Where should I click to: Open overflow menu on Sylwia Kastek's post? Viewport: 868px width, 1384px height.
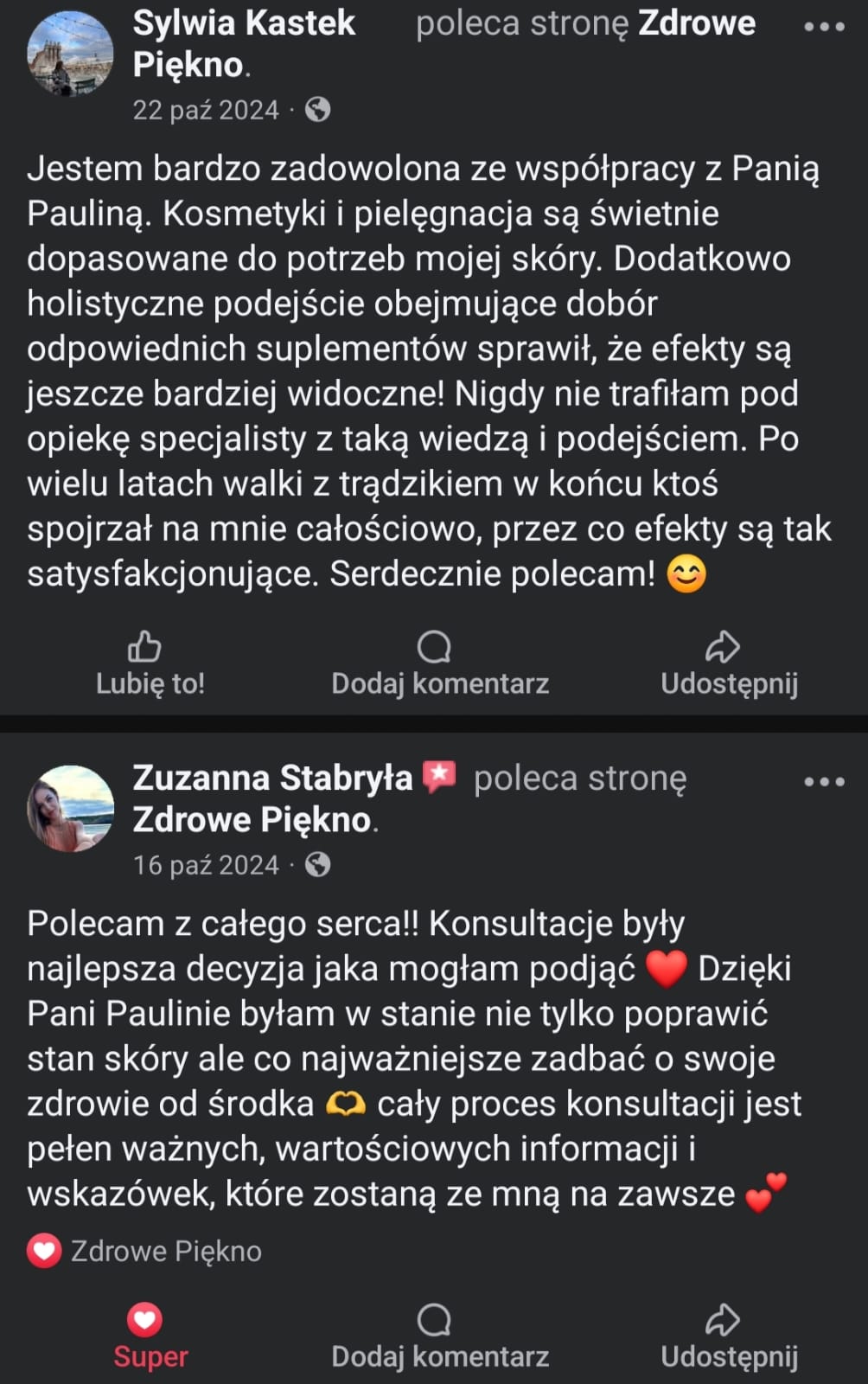coord(823,27)
